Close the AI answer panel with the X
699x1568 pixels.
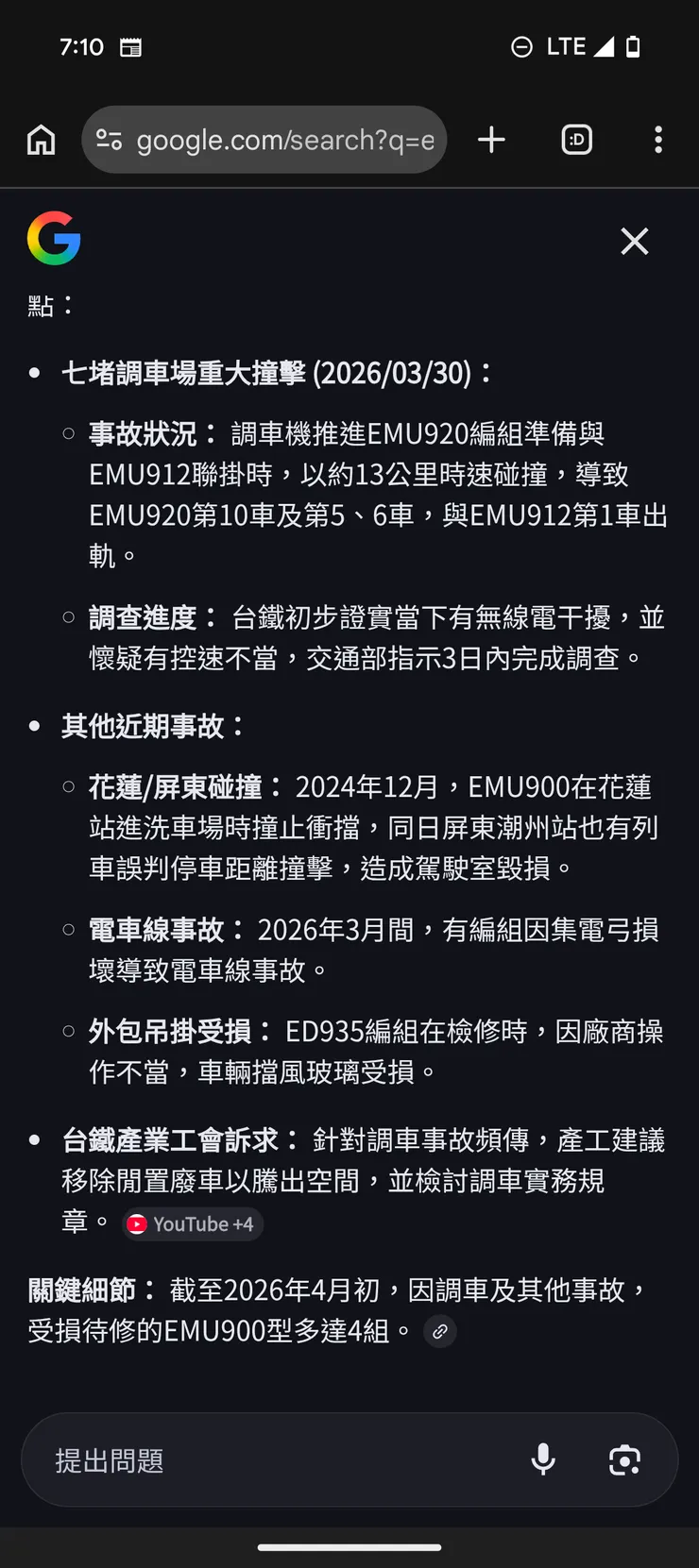(x=634, y=241)
